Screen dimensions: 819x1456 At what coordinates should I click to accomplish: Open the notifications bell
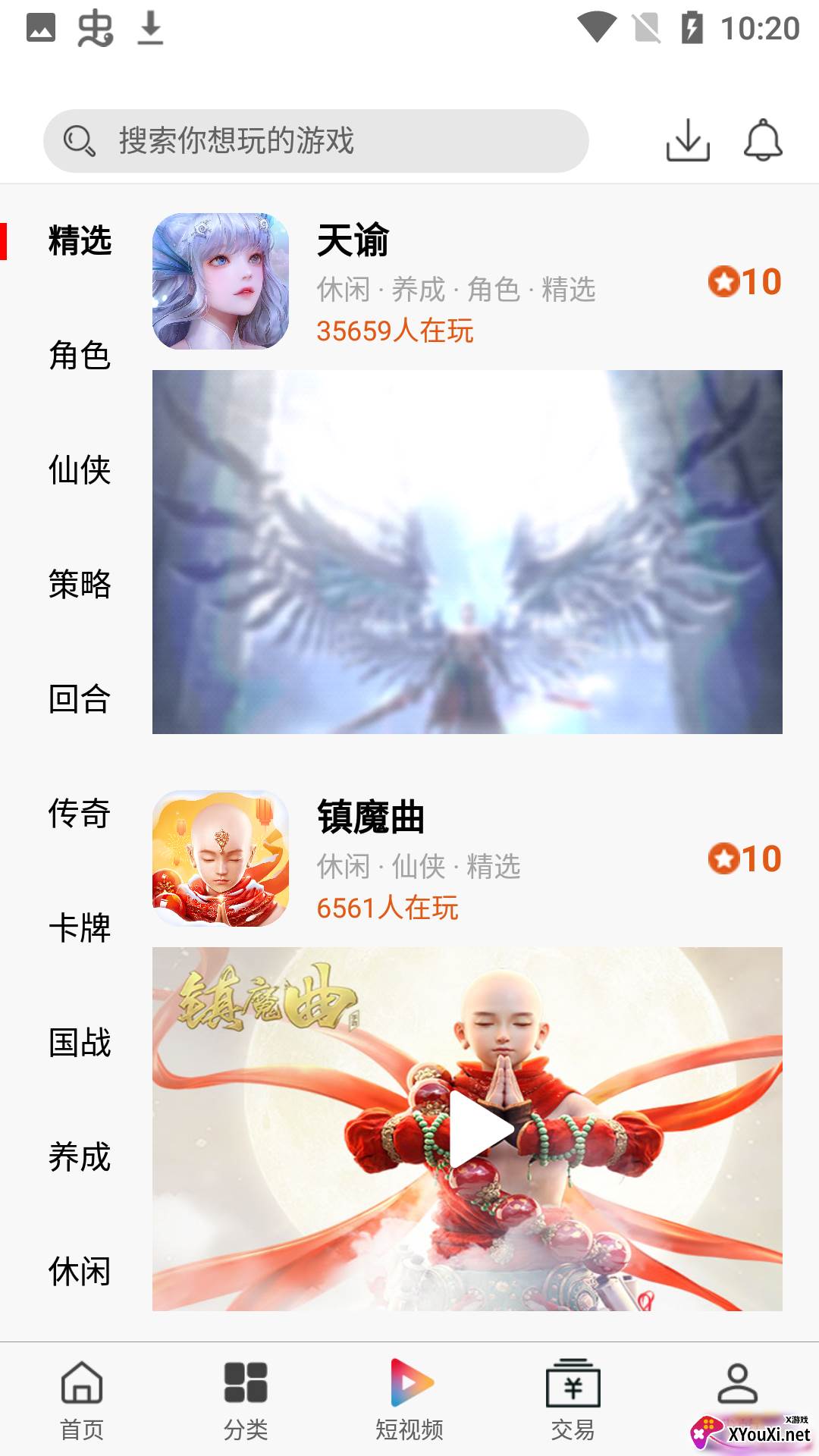[x=762, y=140]
